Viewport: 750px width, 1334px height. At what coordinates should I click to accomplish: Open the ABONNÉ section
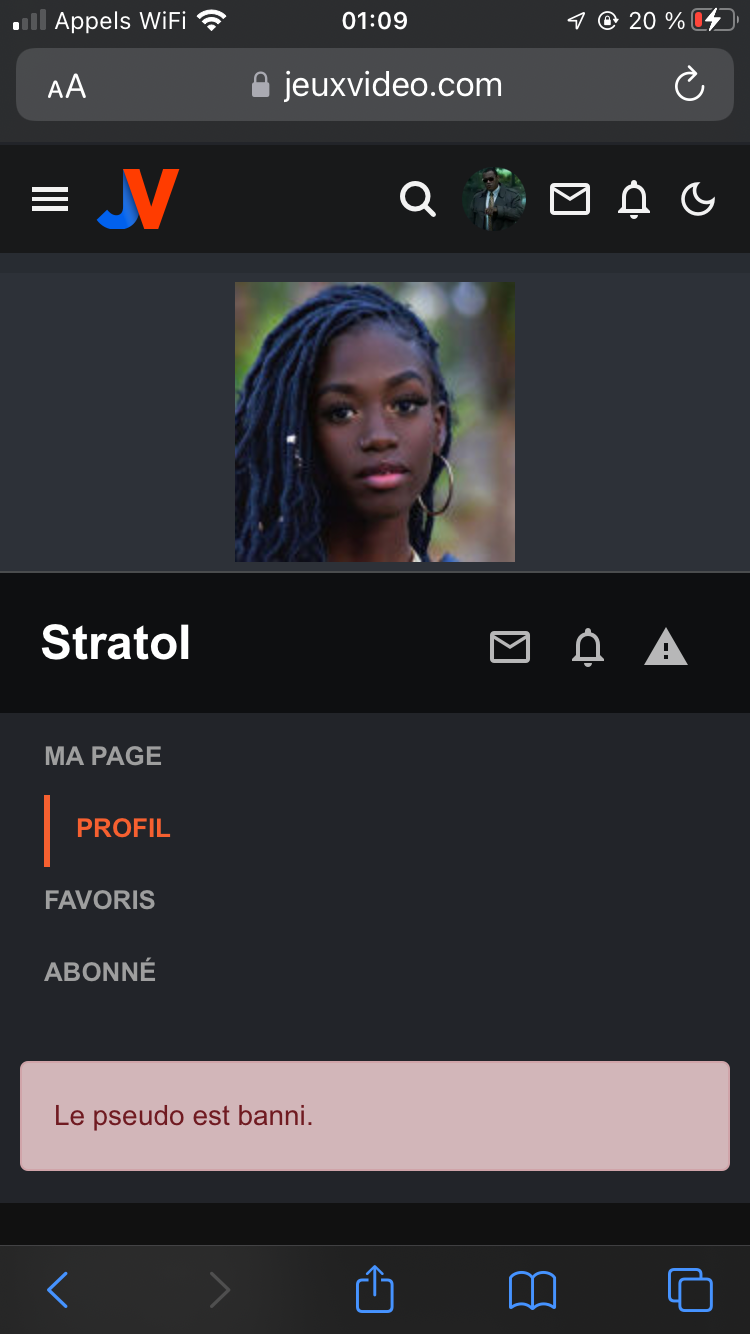(100, 971)
